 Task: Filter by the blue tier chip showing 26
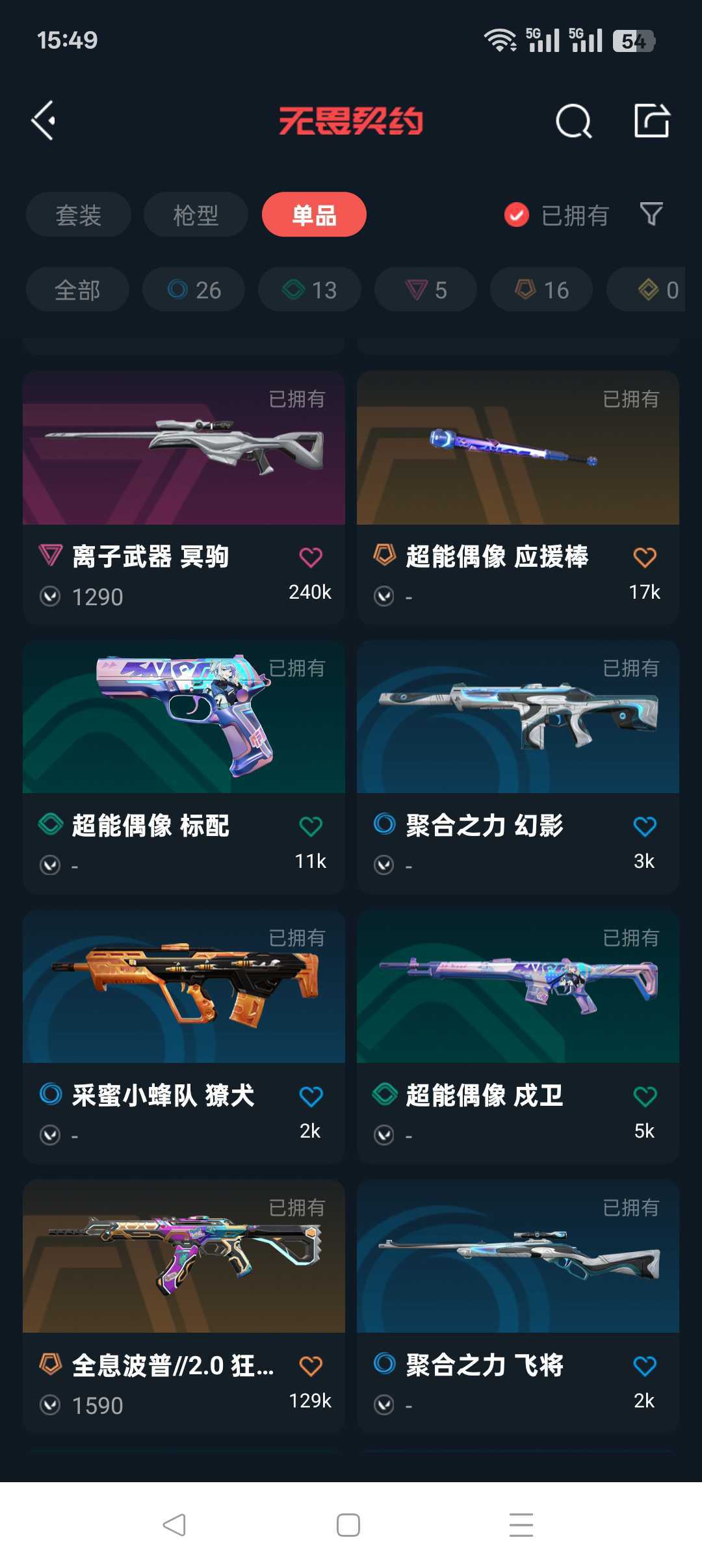(x=194, y=290)
